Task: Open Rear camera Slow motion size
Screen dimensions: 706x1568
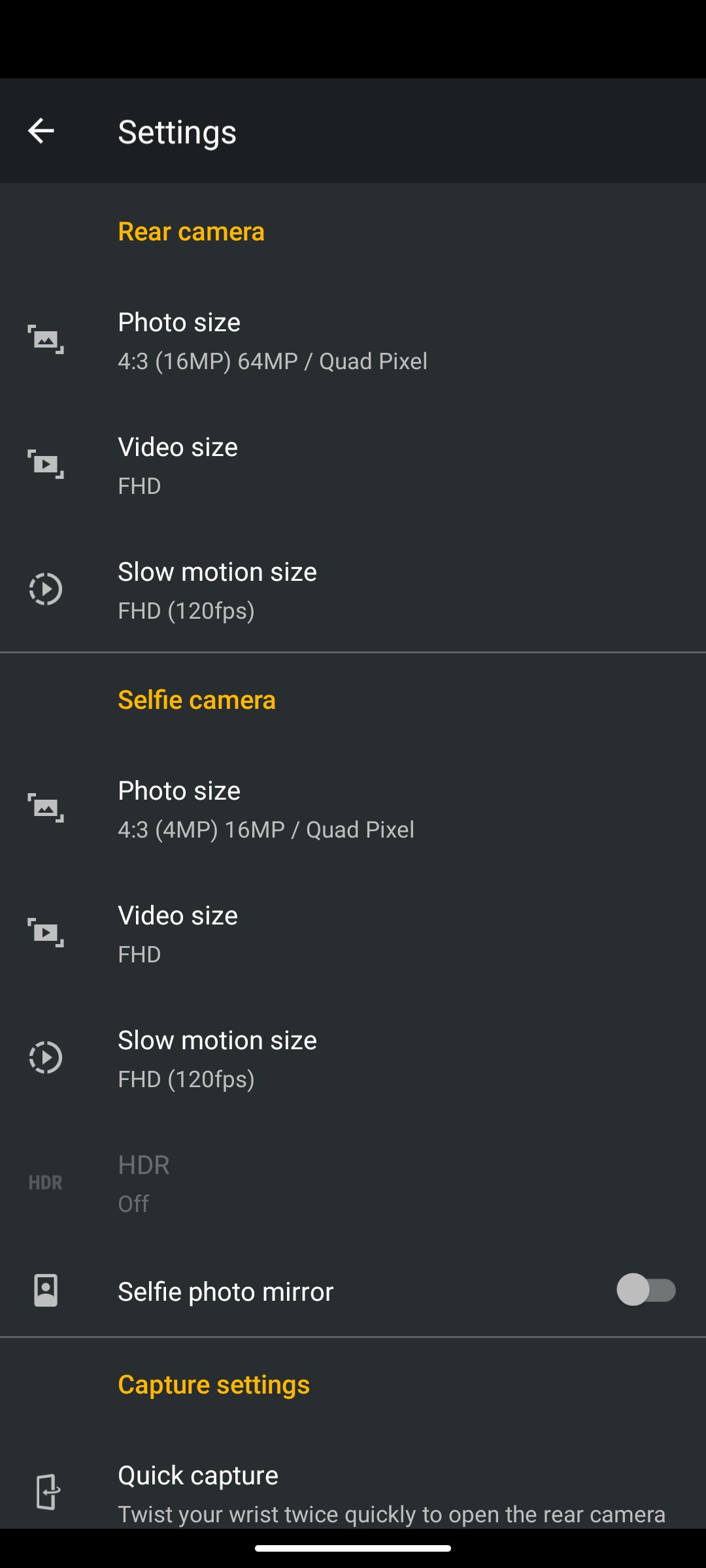Action: click(353, 590)
